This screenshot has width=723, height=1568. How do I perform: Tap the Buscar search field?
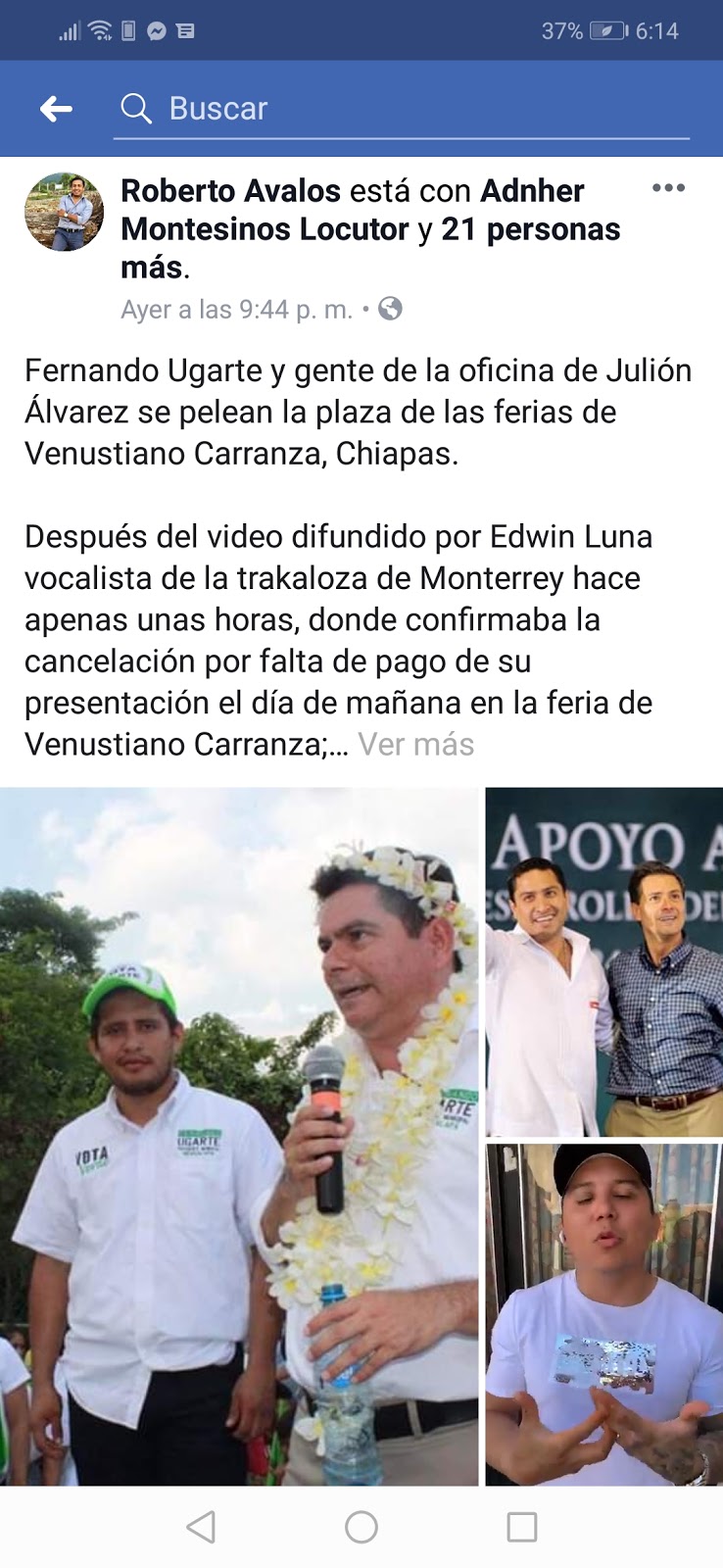click(x=402, y=109)
